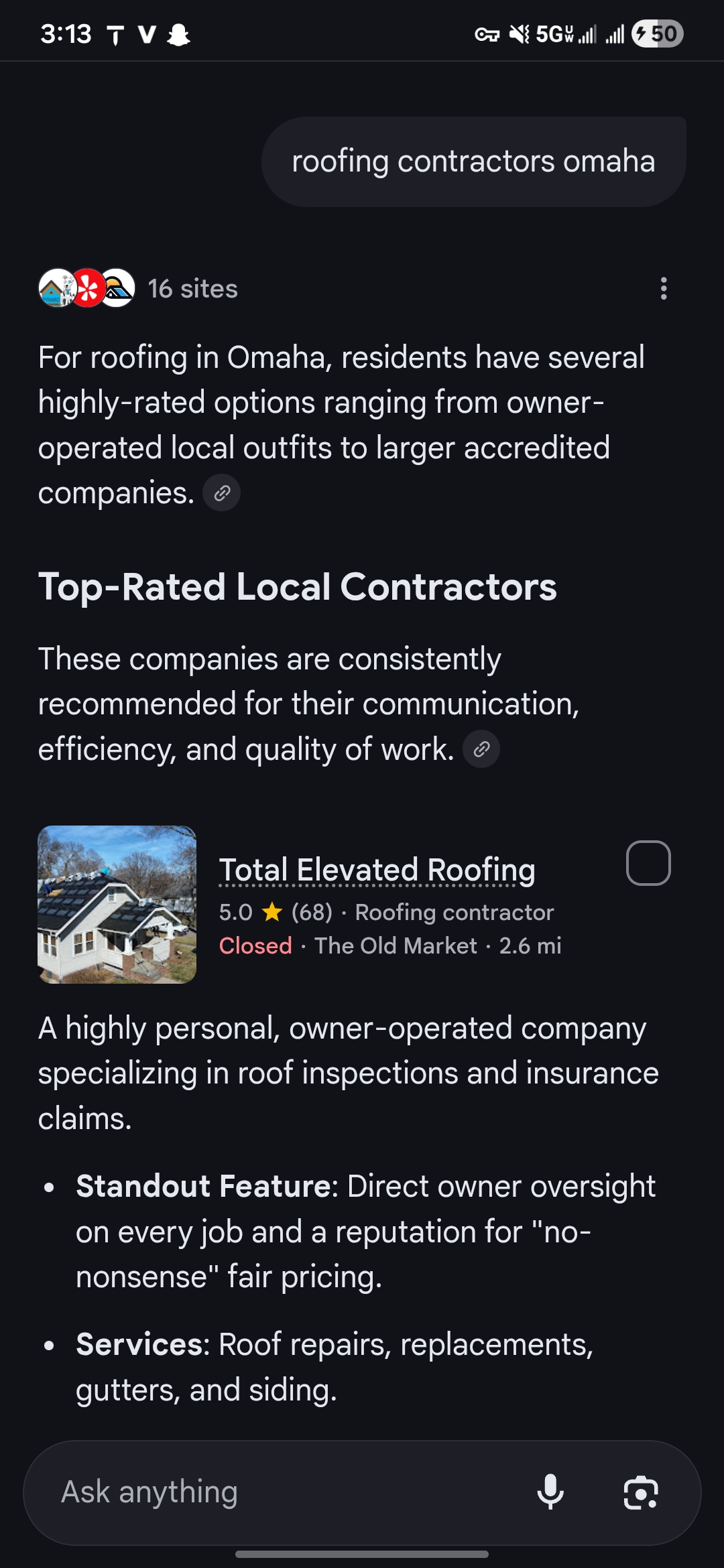Screen dimensions: 724x1568
Task: Tap the Closed hours label
Action: pos(255,945)
